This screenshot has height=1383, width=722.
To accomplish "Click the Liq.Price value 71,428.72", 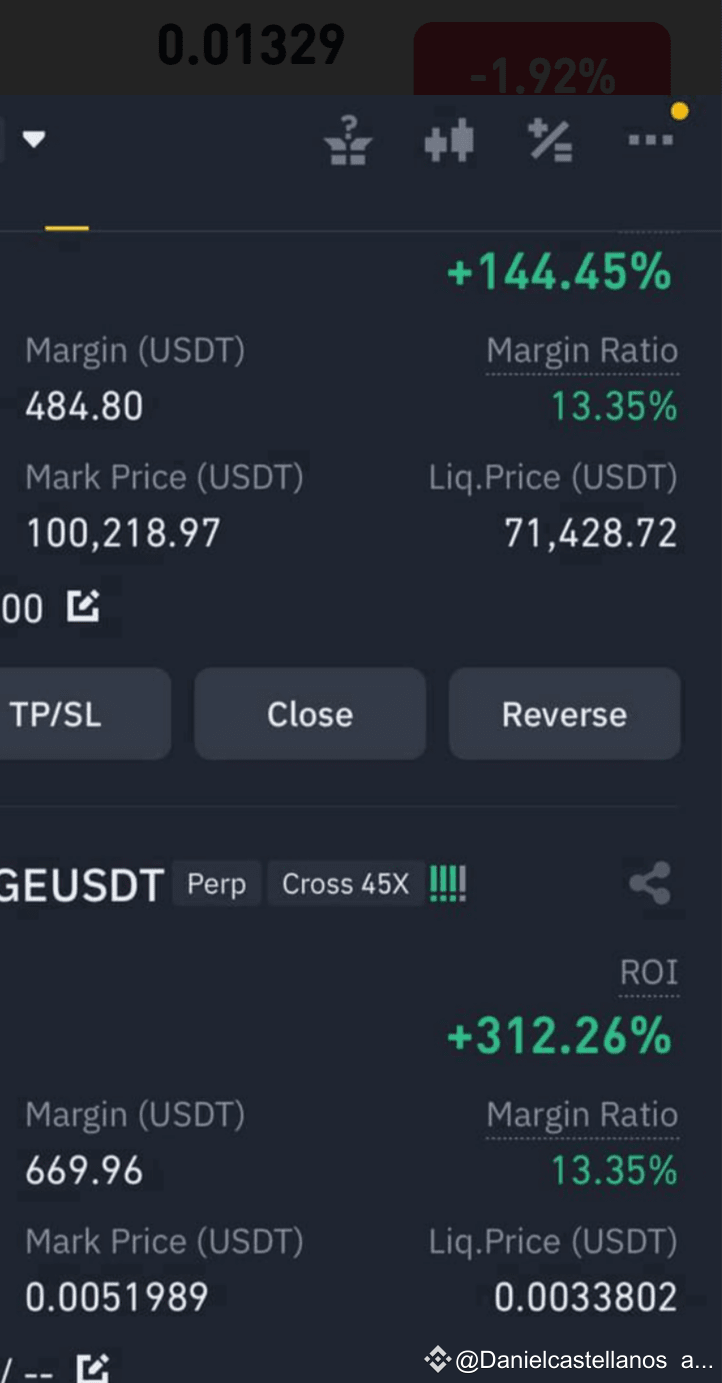I will (x=591, y=531).
